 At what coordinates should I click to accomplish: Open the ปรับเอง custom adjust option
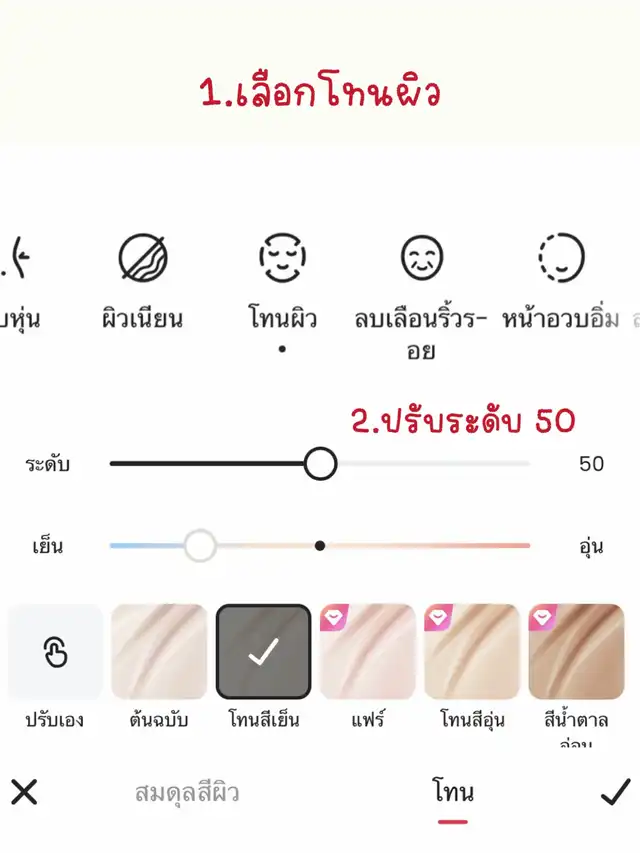pyautogui.click(x=55, y=652)
